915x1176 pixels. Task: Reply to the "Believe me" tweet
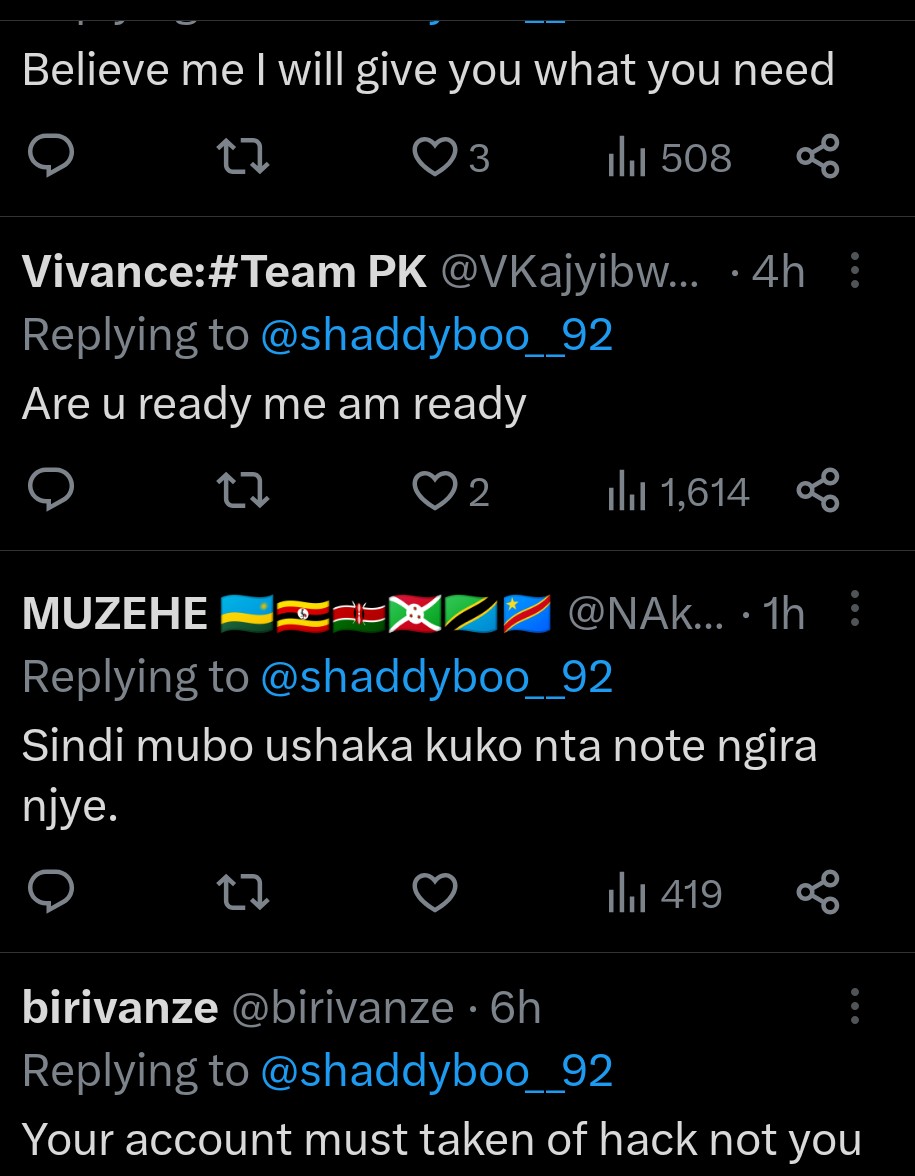50,158
